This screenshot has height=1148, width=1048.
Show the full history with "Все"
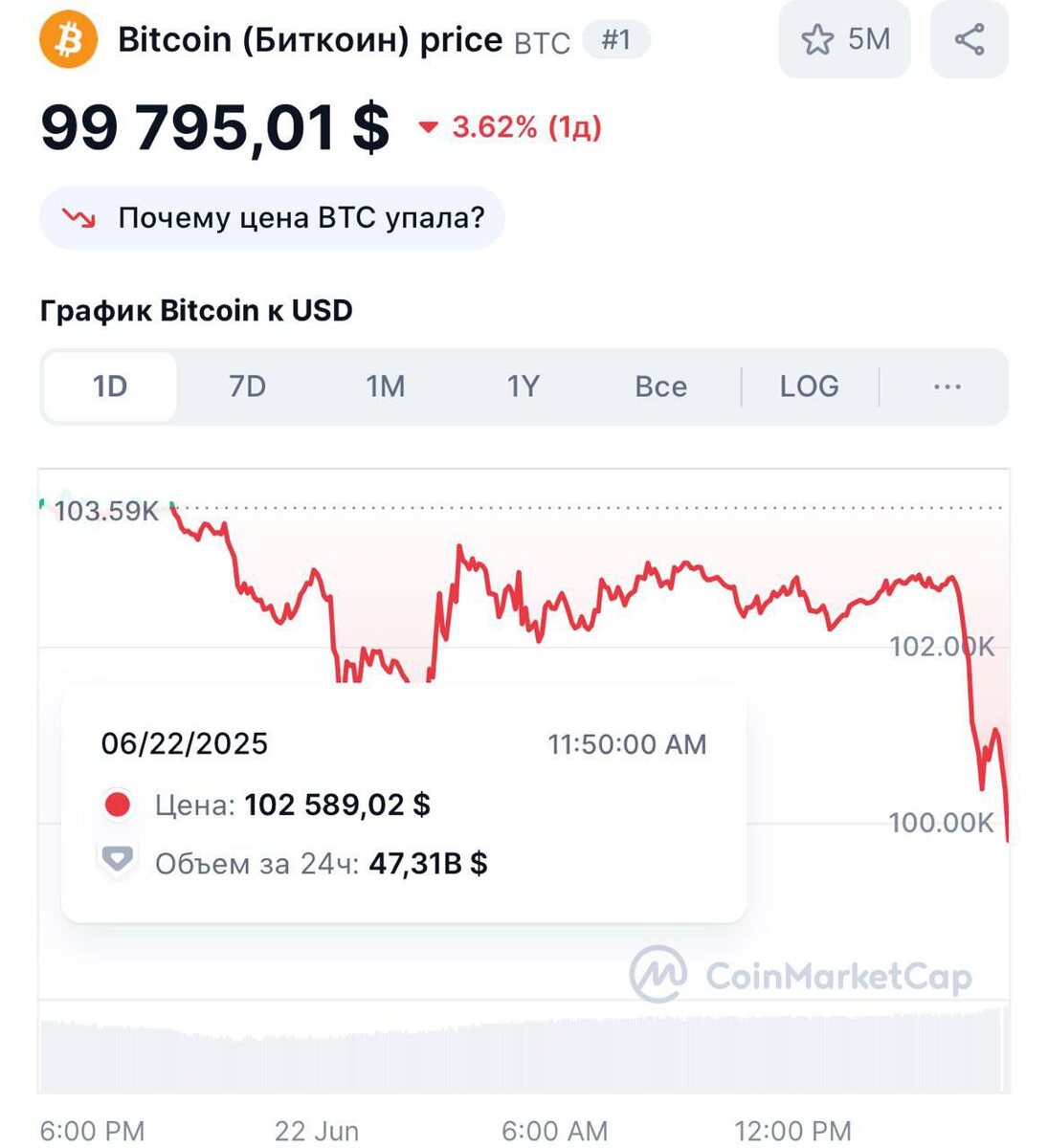(660, 386)
